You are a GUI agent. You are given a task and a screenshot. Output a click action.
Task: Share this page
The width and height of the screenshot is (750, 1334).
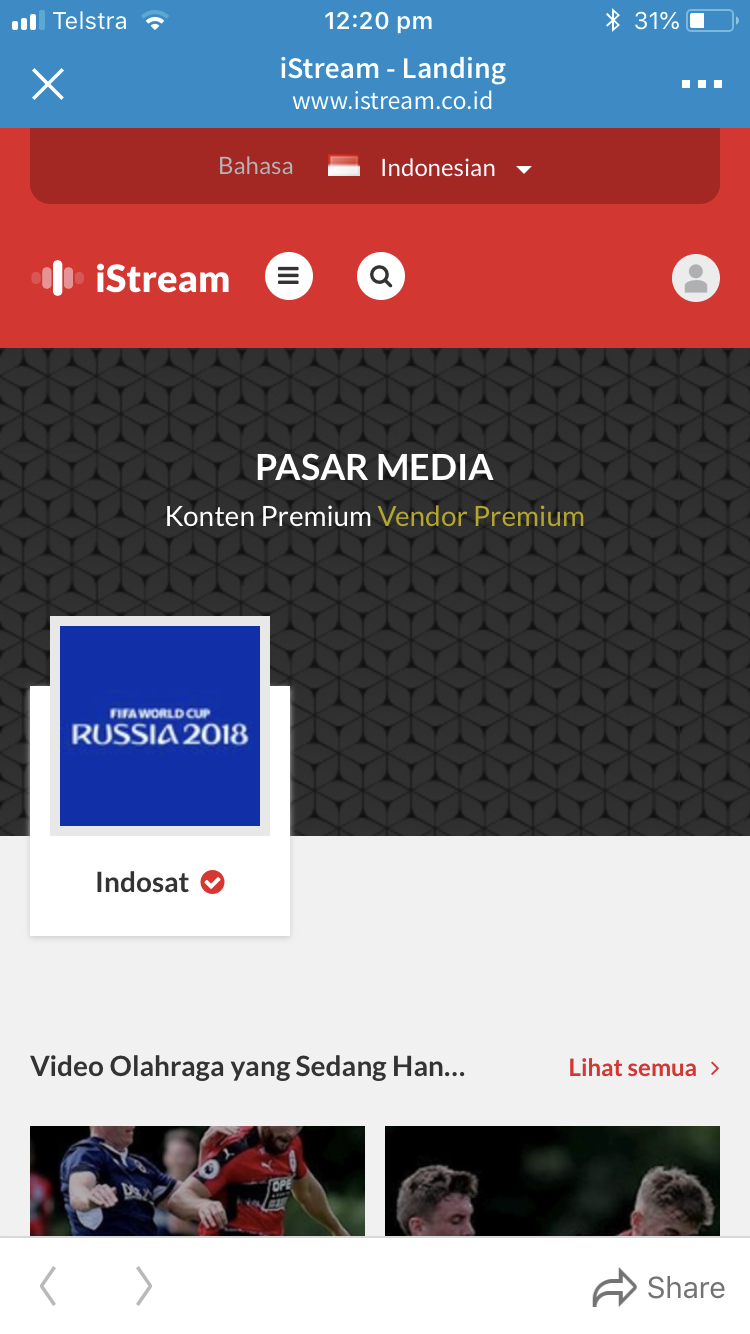658,1288
